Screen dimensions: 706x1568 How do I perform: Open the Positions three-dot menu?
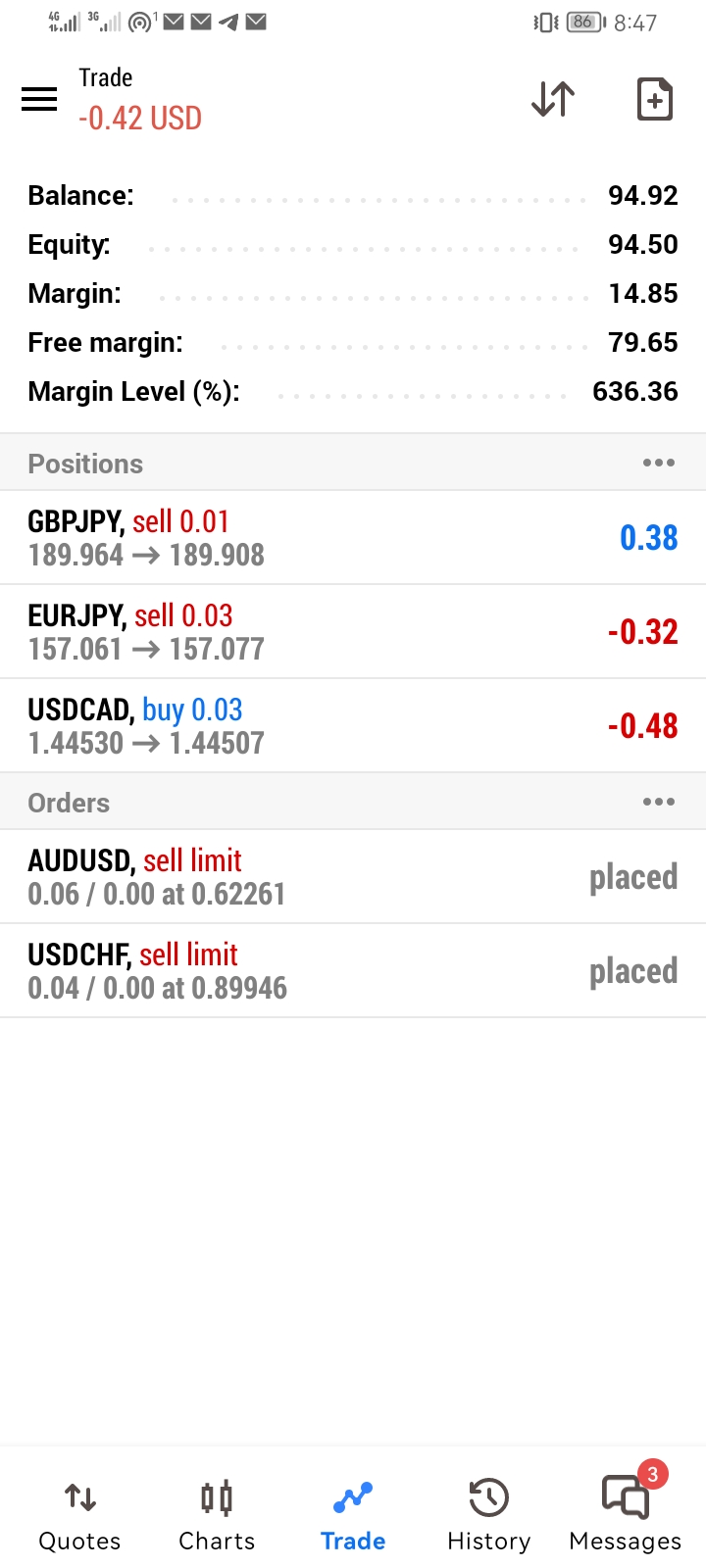click(x=659, y=463)
